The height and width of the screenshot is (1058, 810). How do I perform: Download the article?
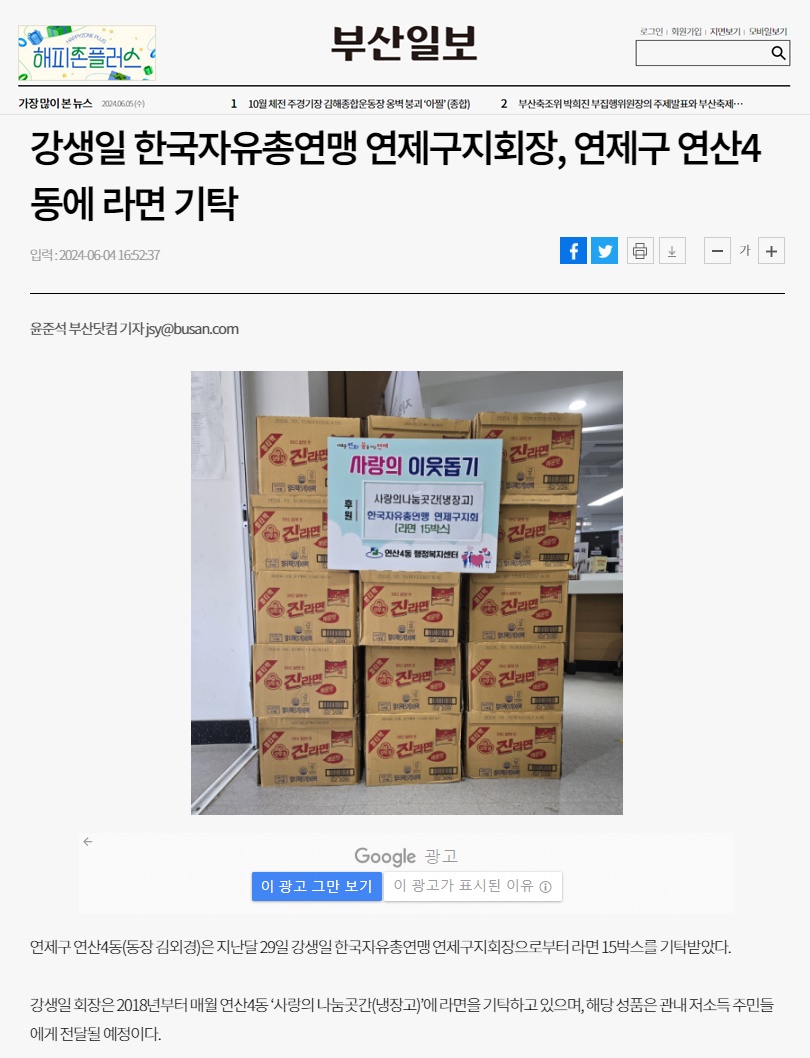672,251
